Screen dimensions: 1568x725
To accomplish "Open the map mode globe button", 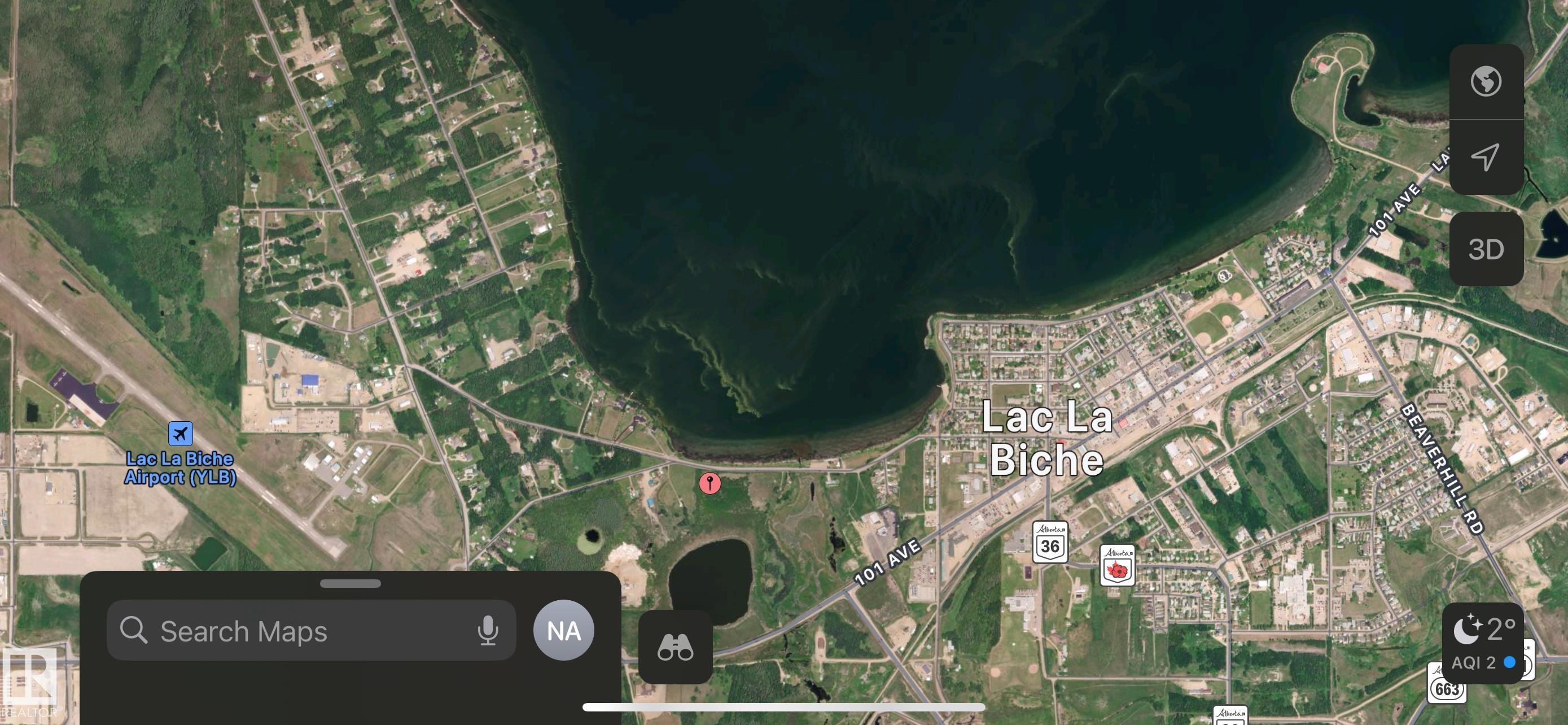I will [x=1486, y=81].
